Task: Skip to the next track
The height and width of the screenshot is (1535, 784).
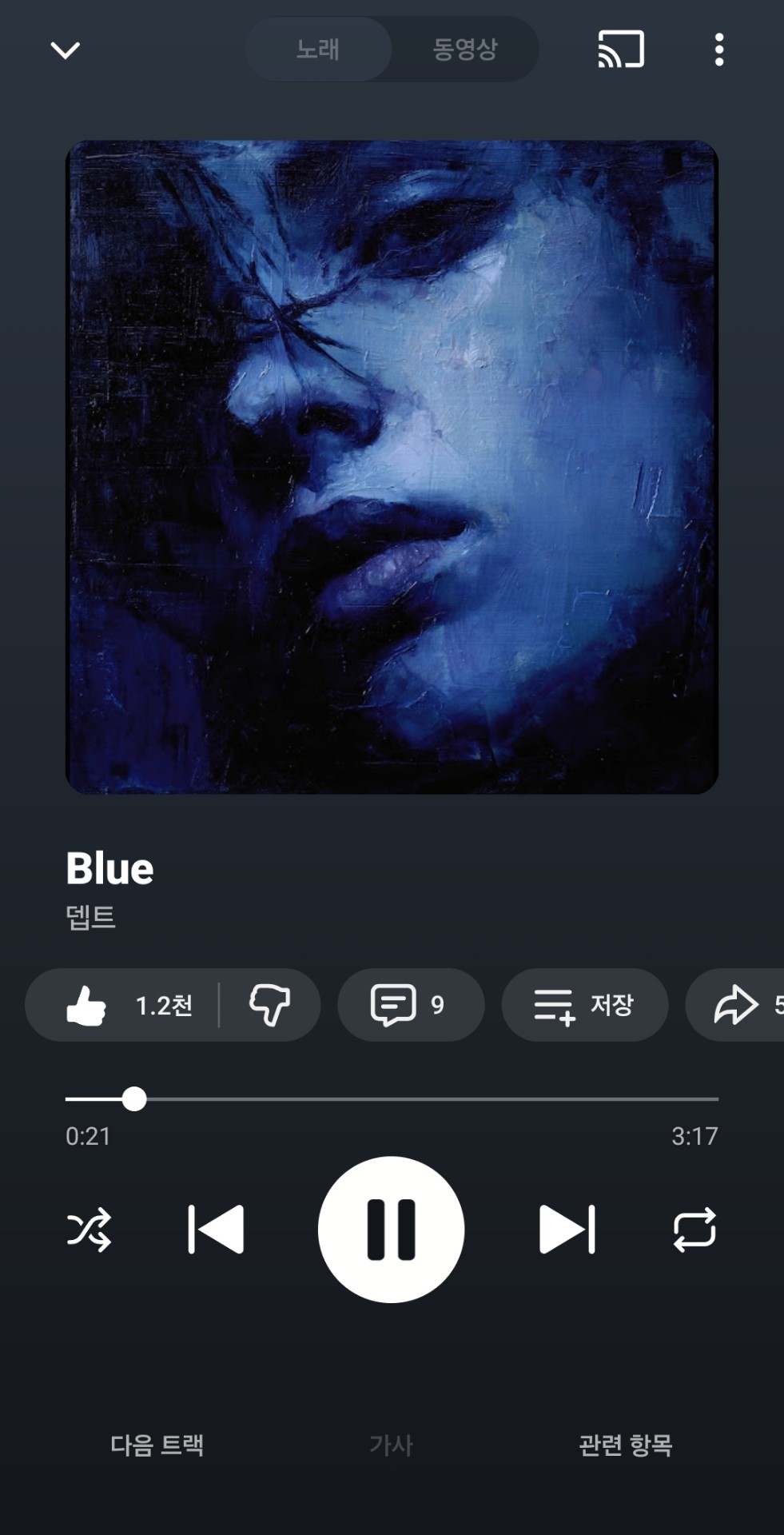Action: 567,1230
